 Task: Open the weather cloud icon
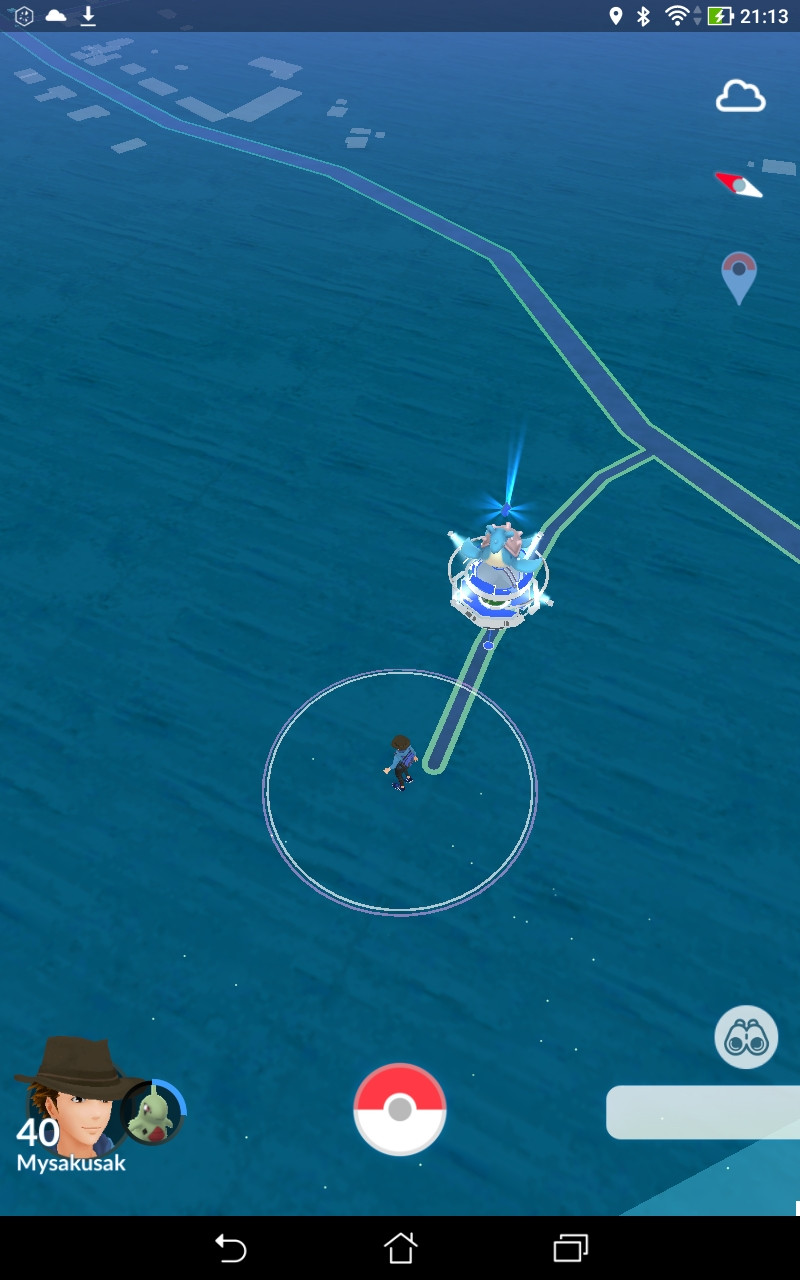[740, 97]
